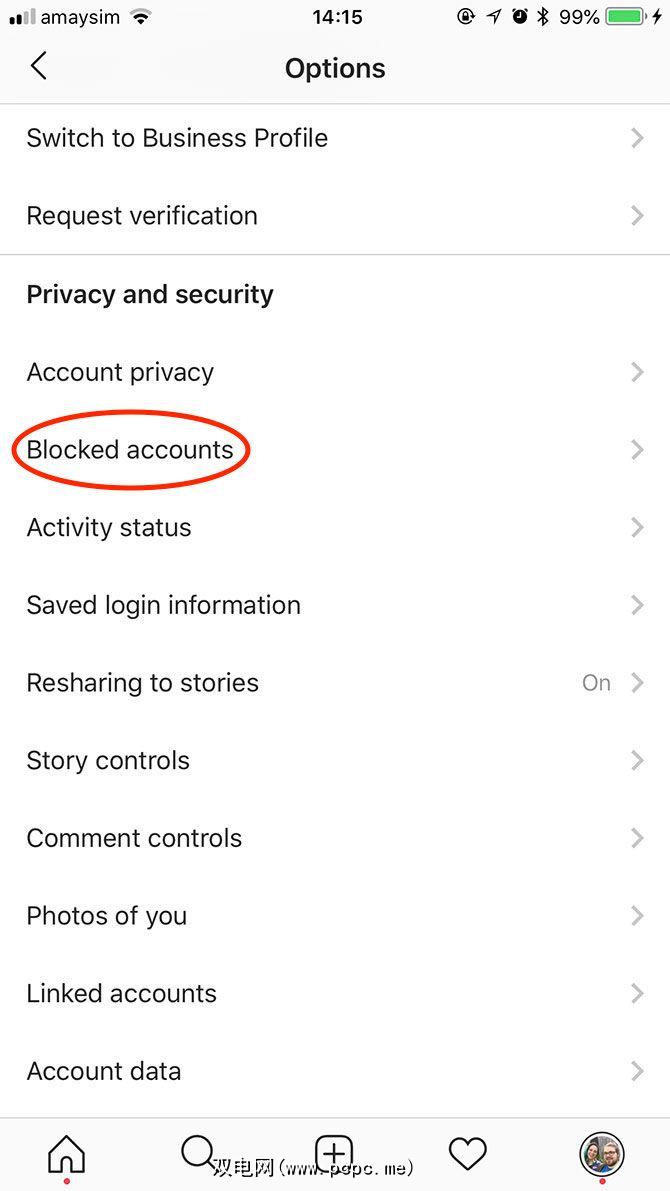The image size is (670, 1191).
Task: Open Comment controls
Action: point(134,838)
